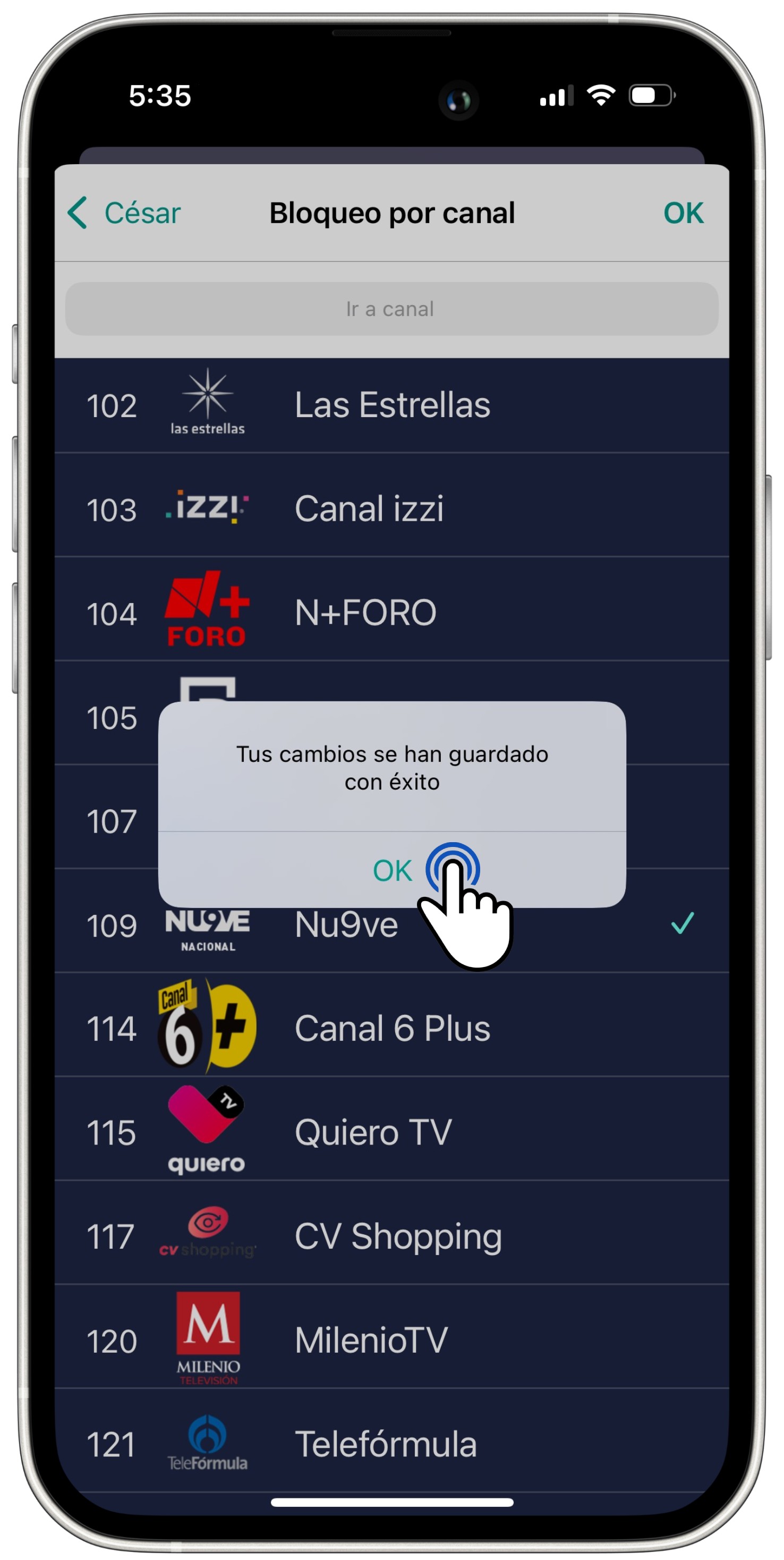Select channel 121 Telefórmula
The height and width of the screenshot is (1560, 784).
pos(391,1444)
